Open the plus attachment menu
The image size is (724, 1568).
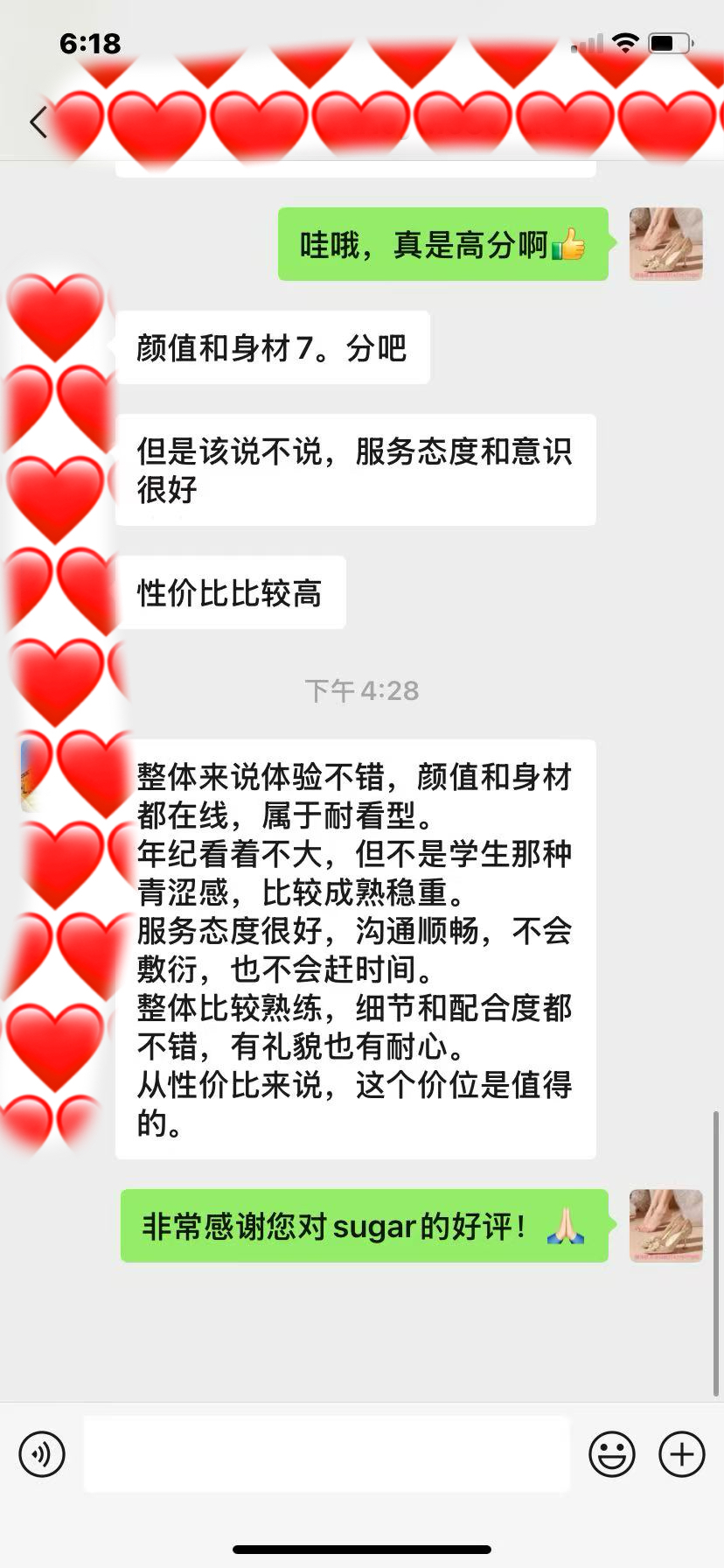(x=682, y=1454)
